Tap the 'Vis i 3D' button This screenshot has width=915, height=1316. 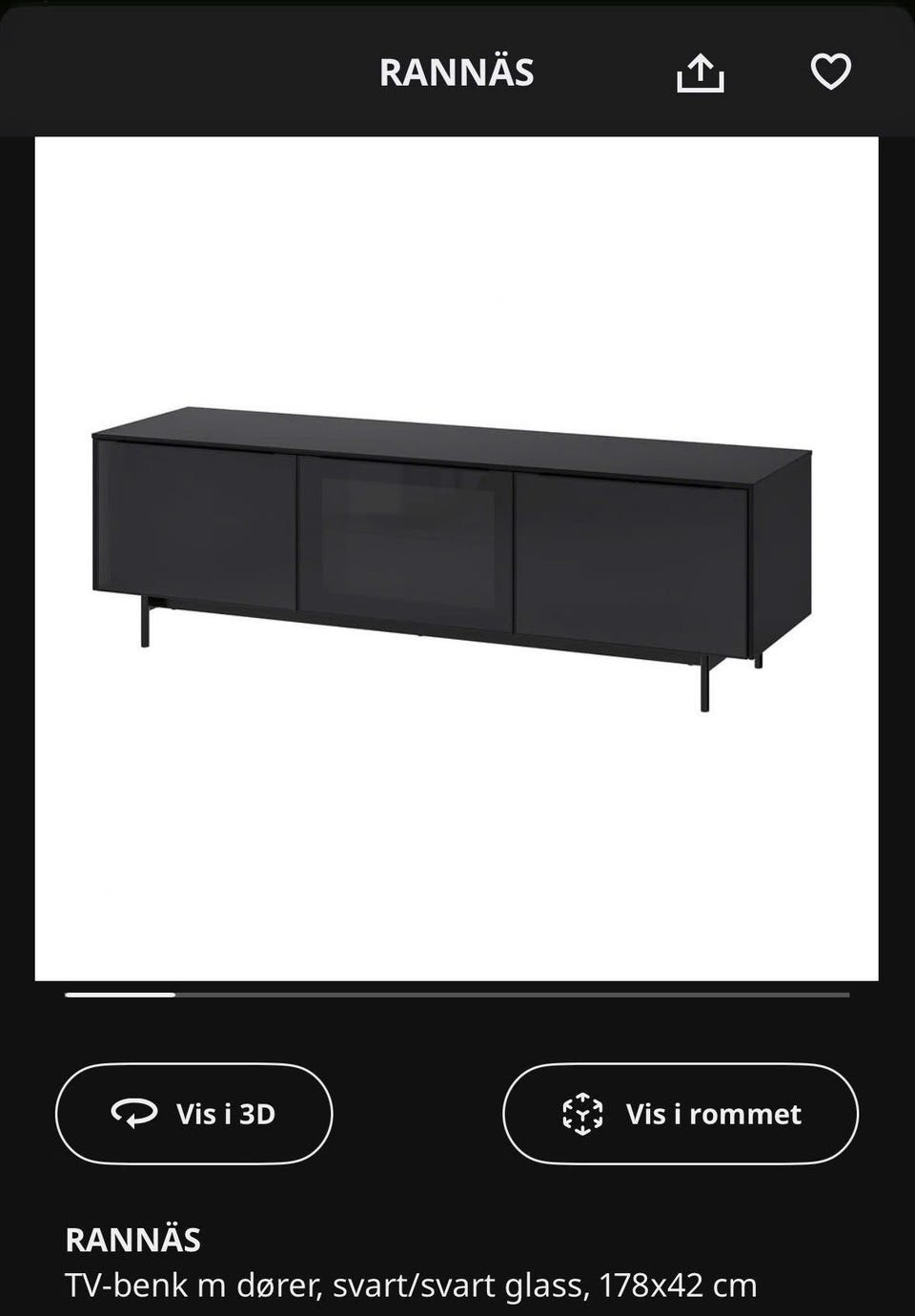[194, 1113]
